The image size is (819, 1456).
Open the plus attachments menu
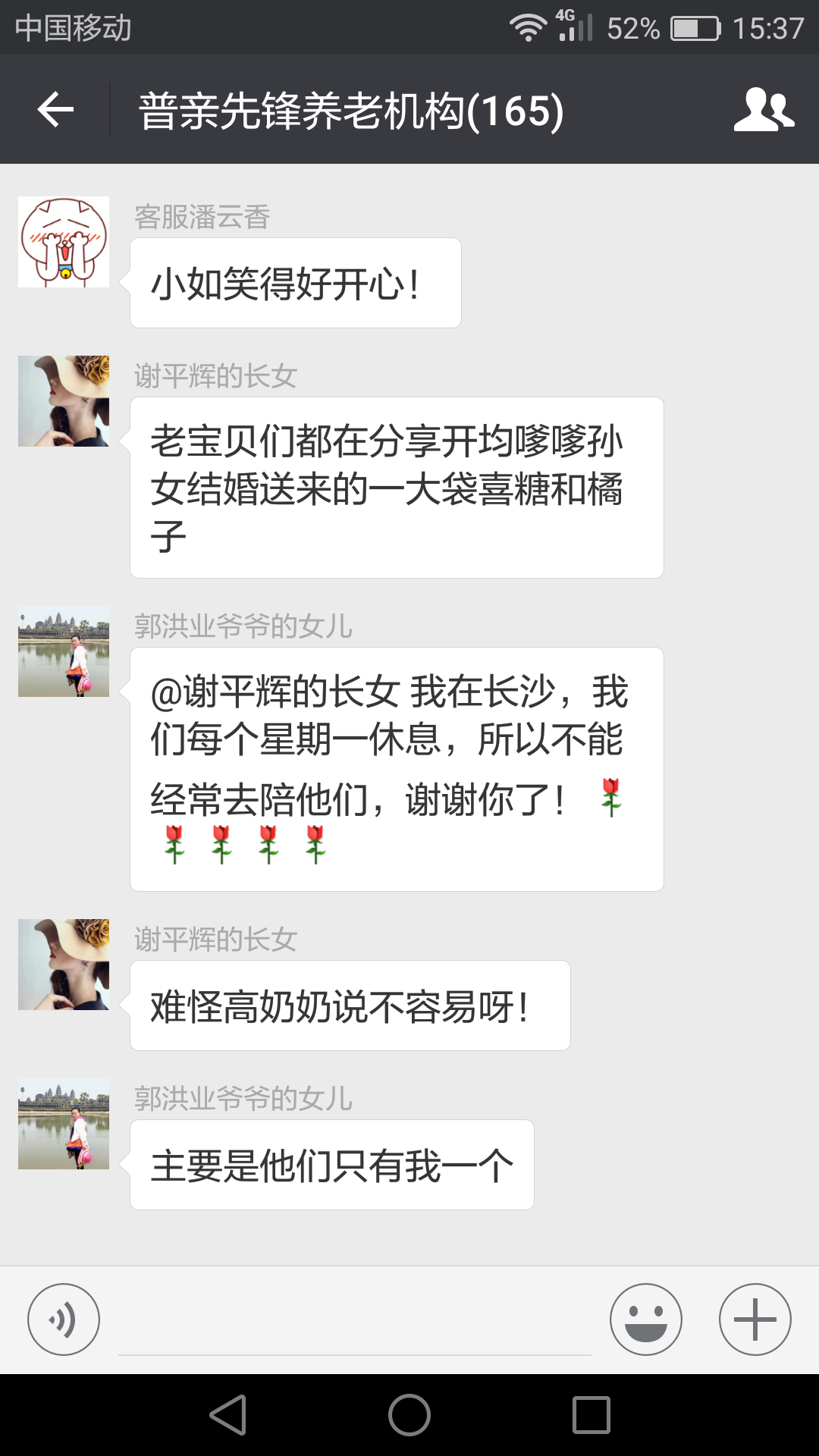(x=755, y=1319)
